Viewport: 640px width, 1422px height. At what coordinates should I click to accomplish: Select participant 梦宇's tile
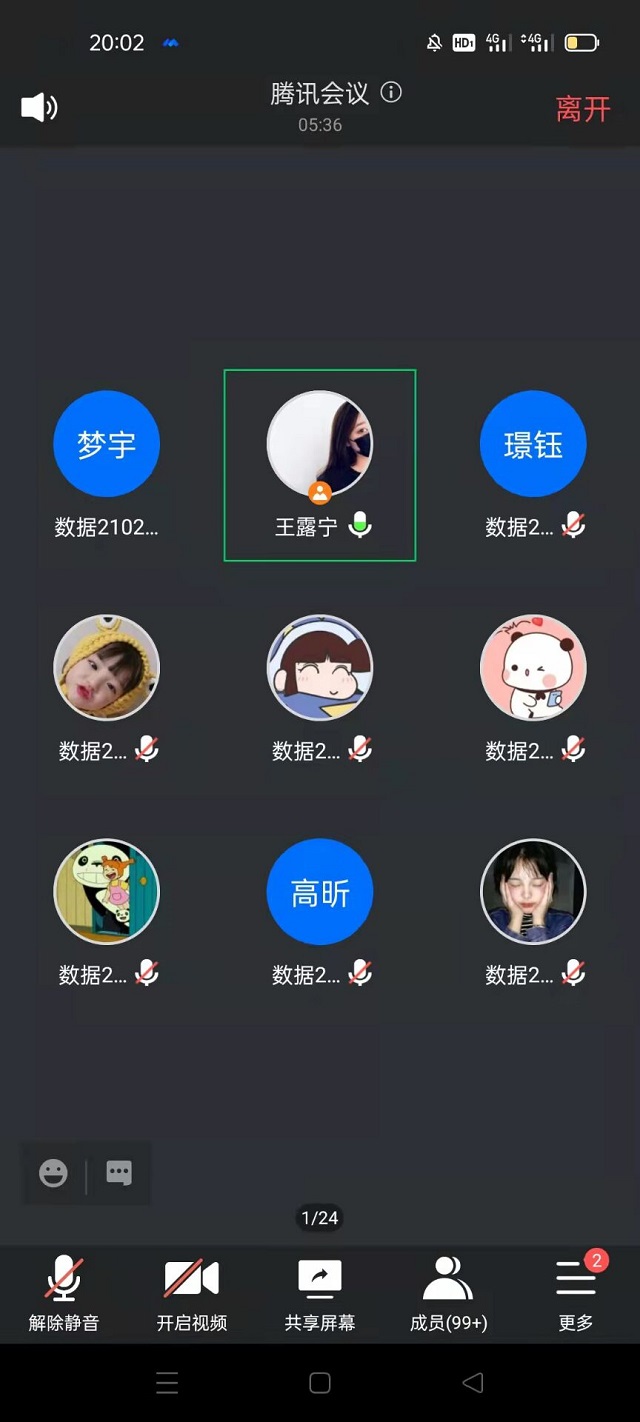pyautogui.click(x=106, y=444)
